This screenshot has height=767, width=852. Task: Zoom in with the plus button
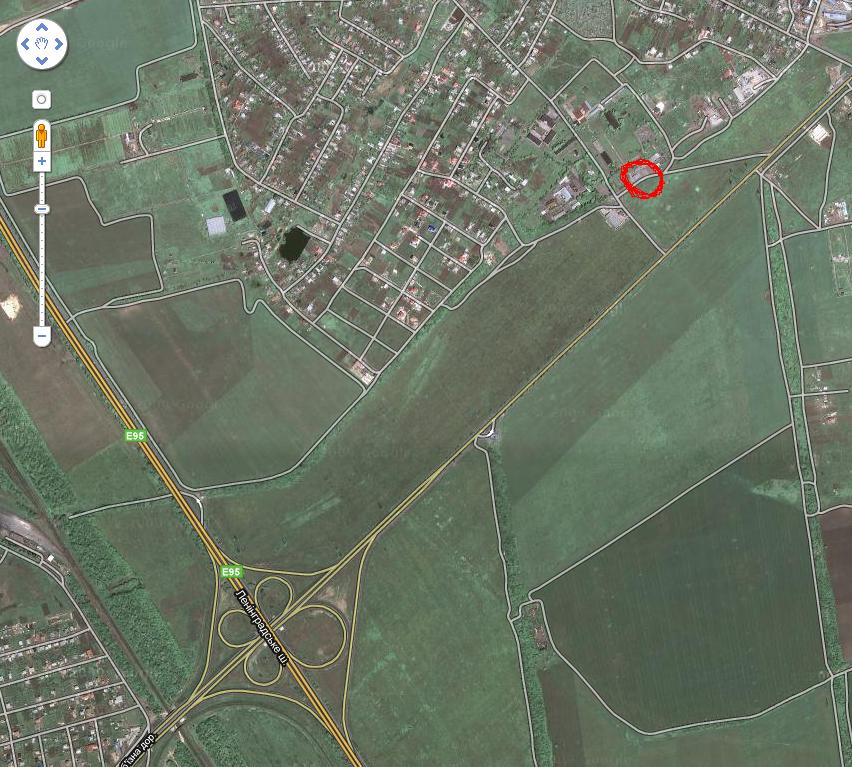coord(41,161)
